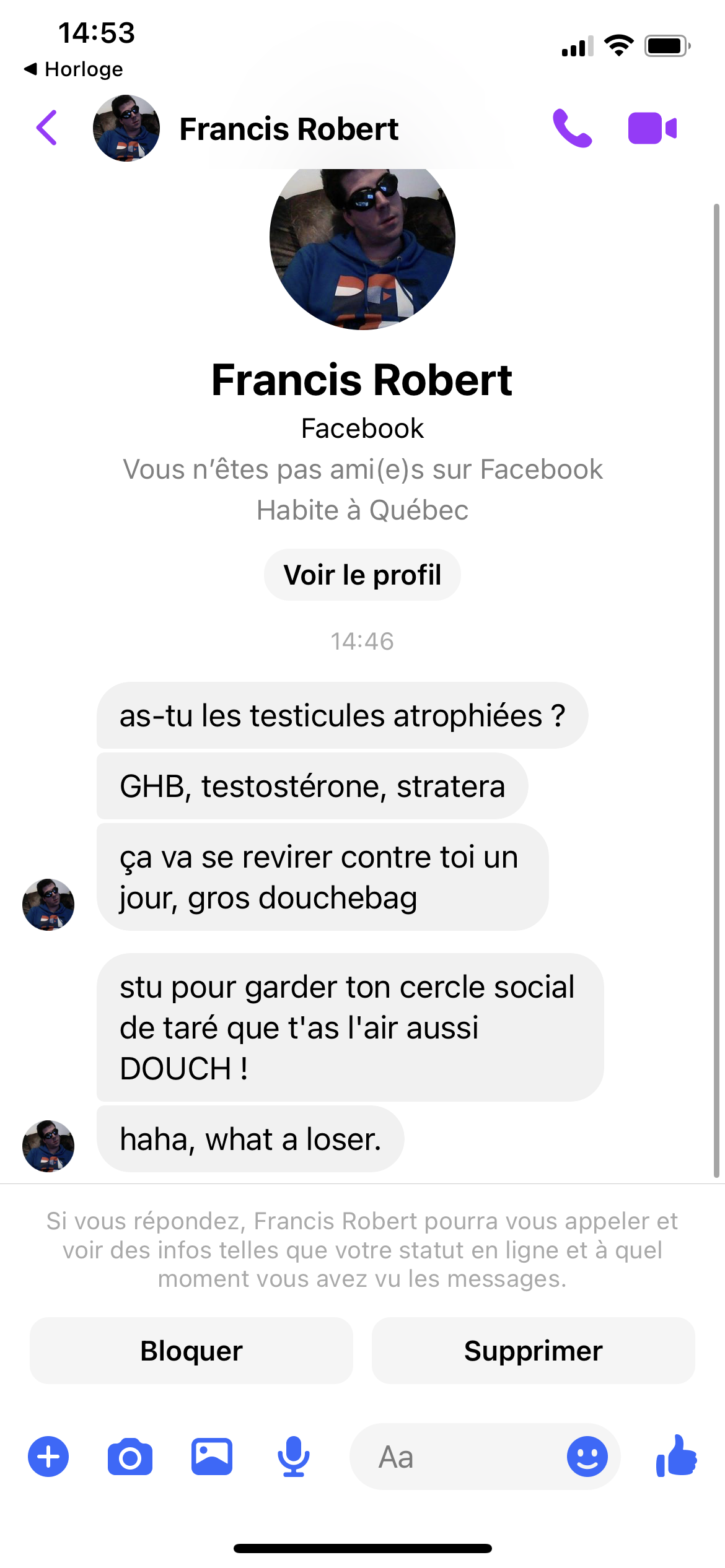This screenshot has height=1568, width=725.
Task: Start a voice call with Francis Robert
Action: [572, 128]
